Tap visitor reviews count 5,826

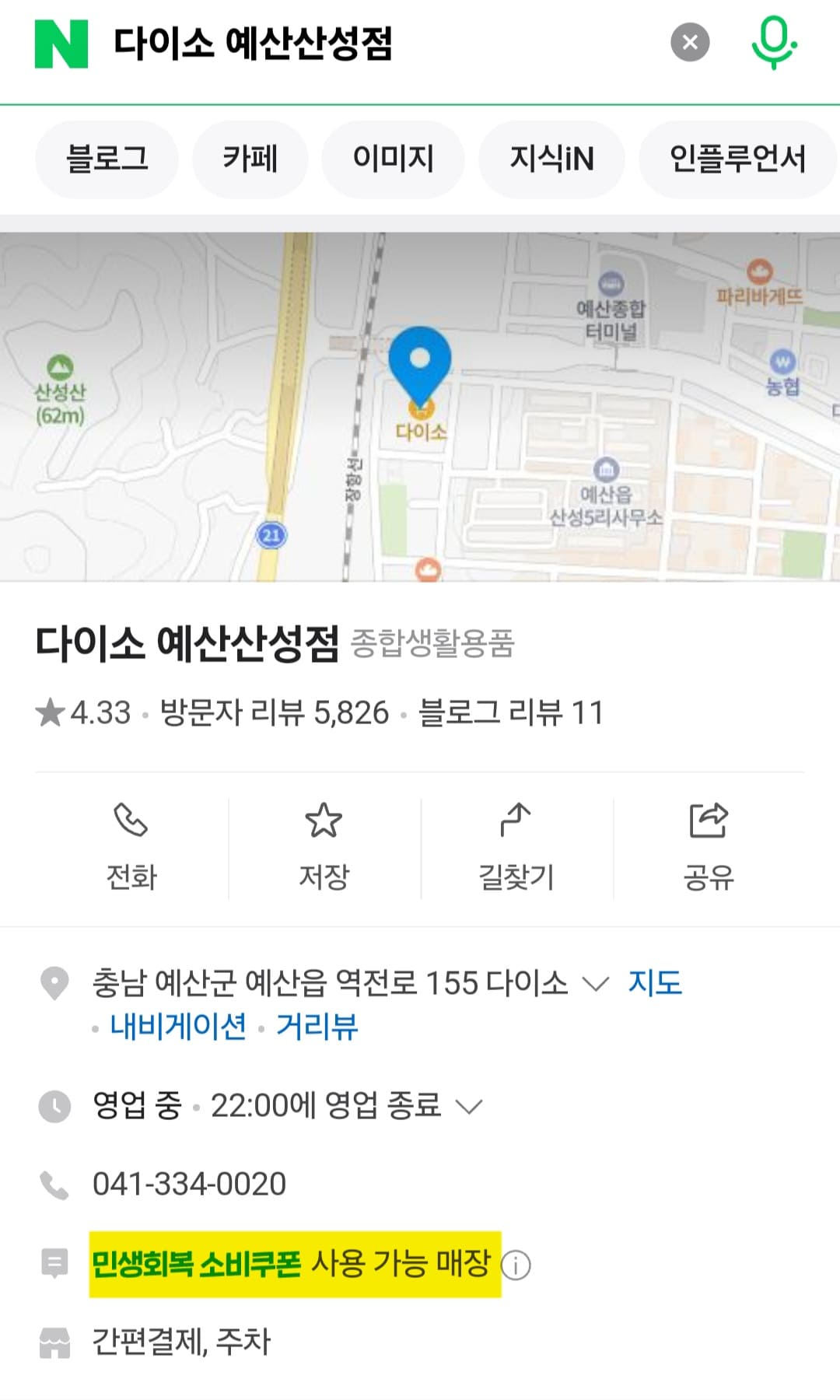[x=271, y=710]
